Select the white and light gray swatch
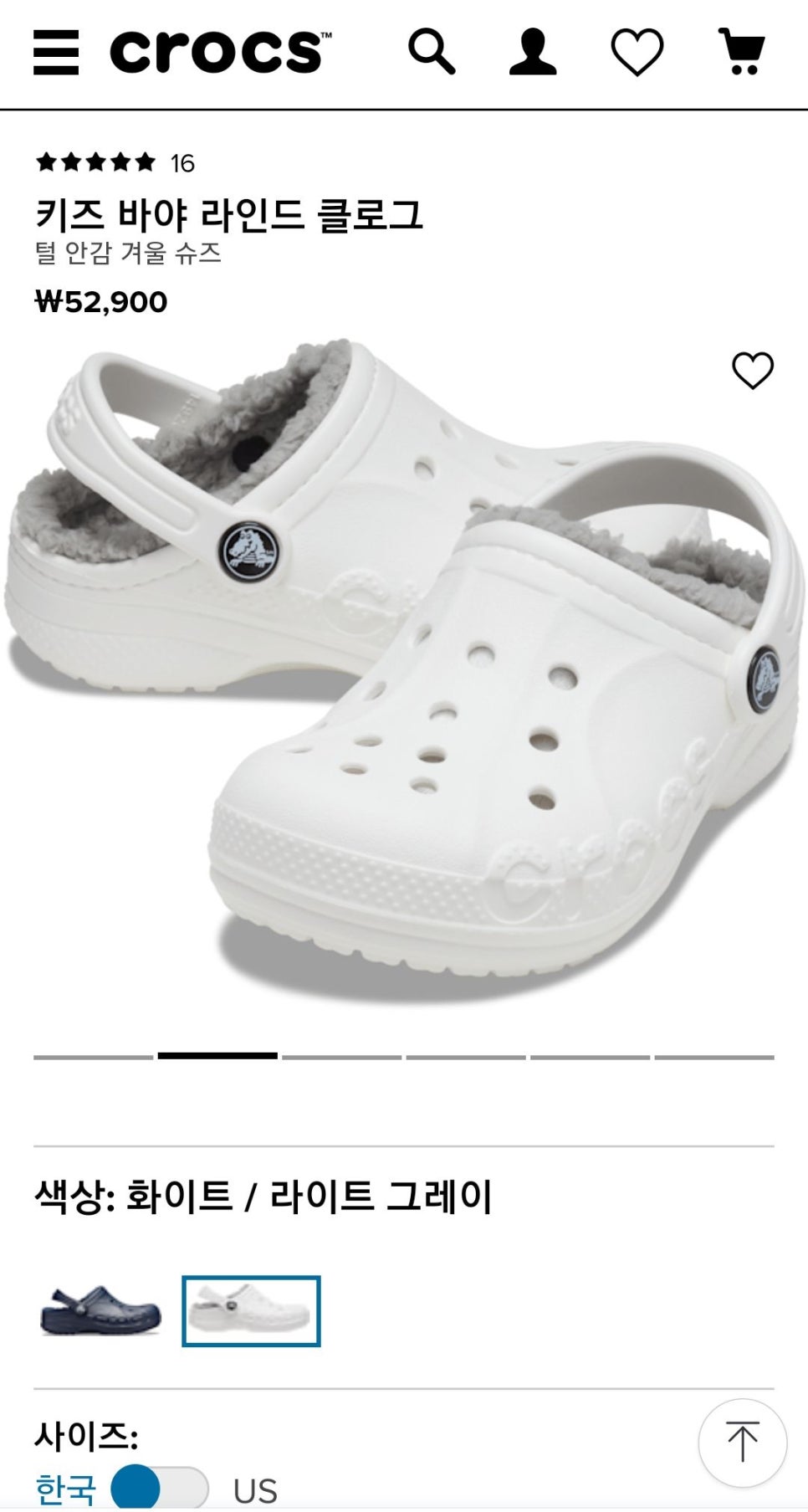The image size is (808, 1512). pyautogui.click(x=251, y=1311)
